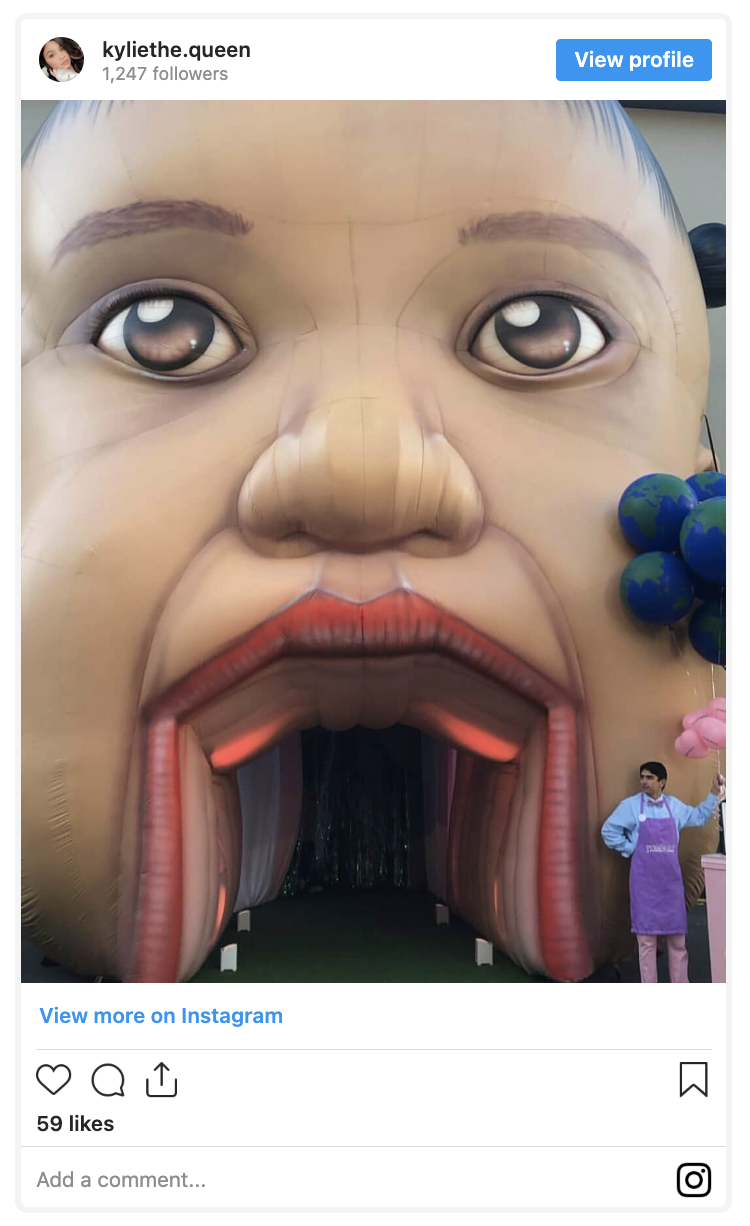The height and width of the screenshot is (1226, 750).
Task: Open the kyliethe.queen username link
Action: (176, 49)
